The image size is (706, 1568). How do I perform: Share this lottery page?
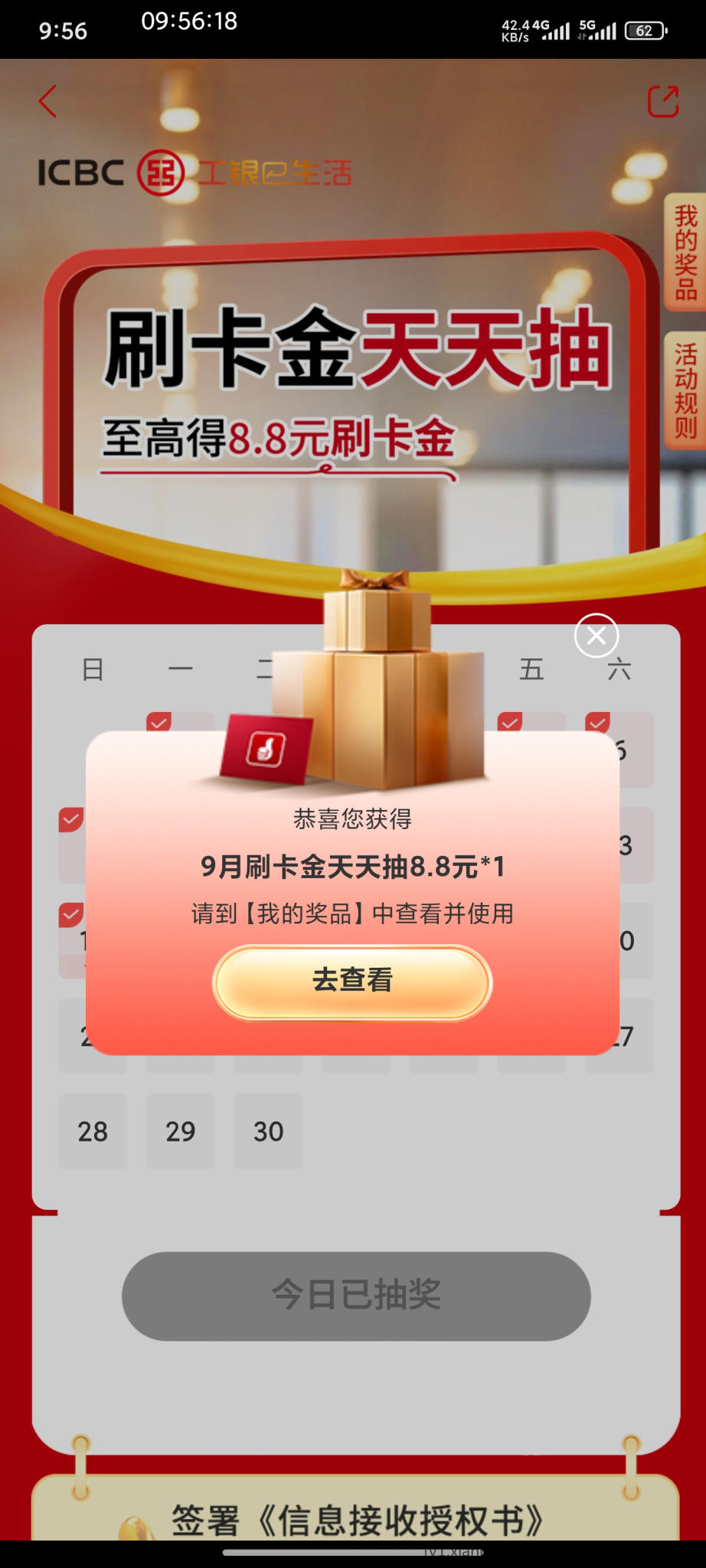pos(663,101)
